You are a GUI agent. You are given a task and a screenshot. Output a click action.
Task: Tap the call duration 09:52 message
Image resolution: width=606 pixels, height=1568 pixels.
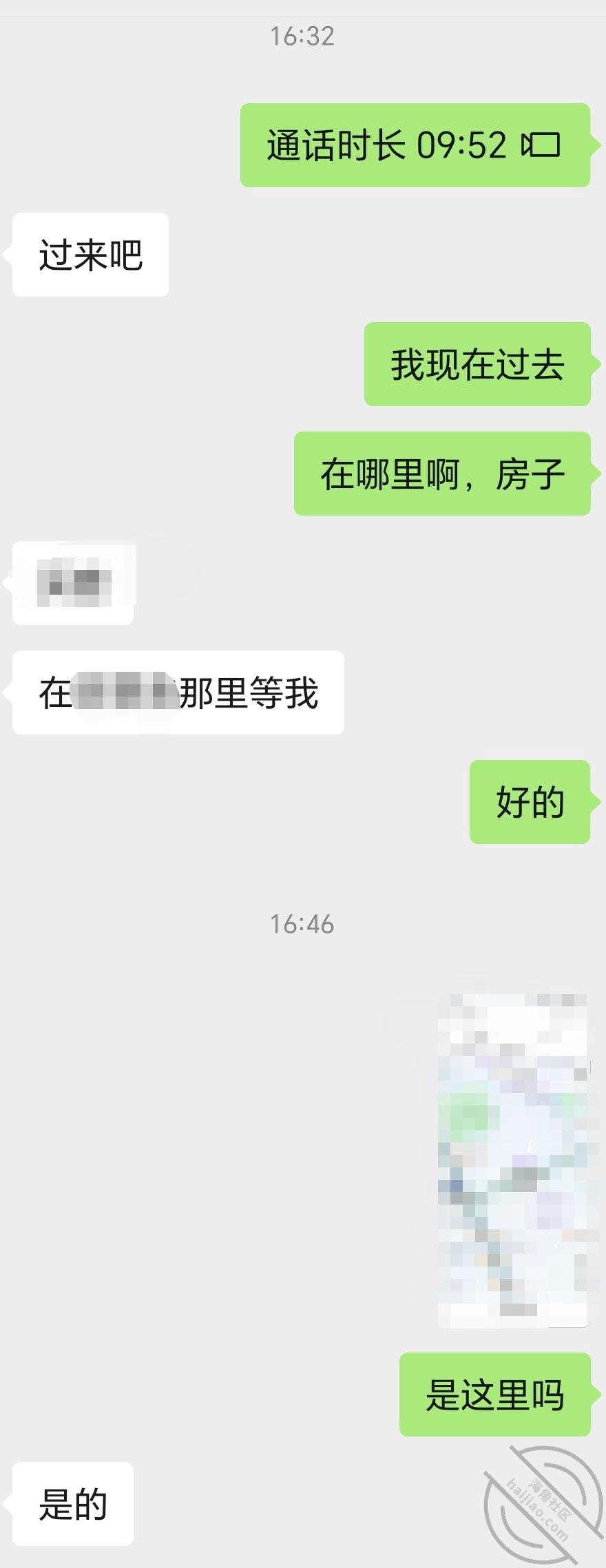pyautogui.click(x=415, y=145)
